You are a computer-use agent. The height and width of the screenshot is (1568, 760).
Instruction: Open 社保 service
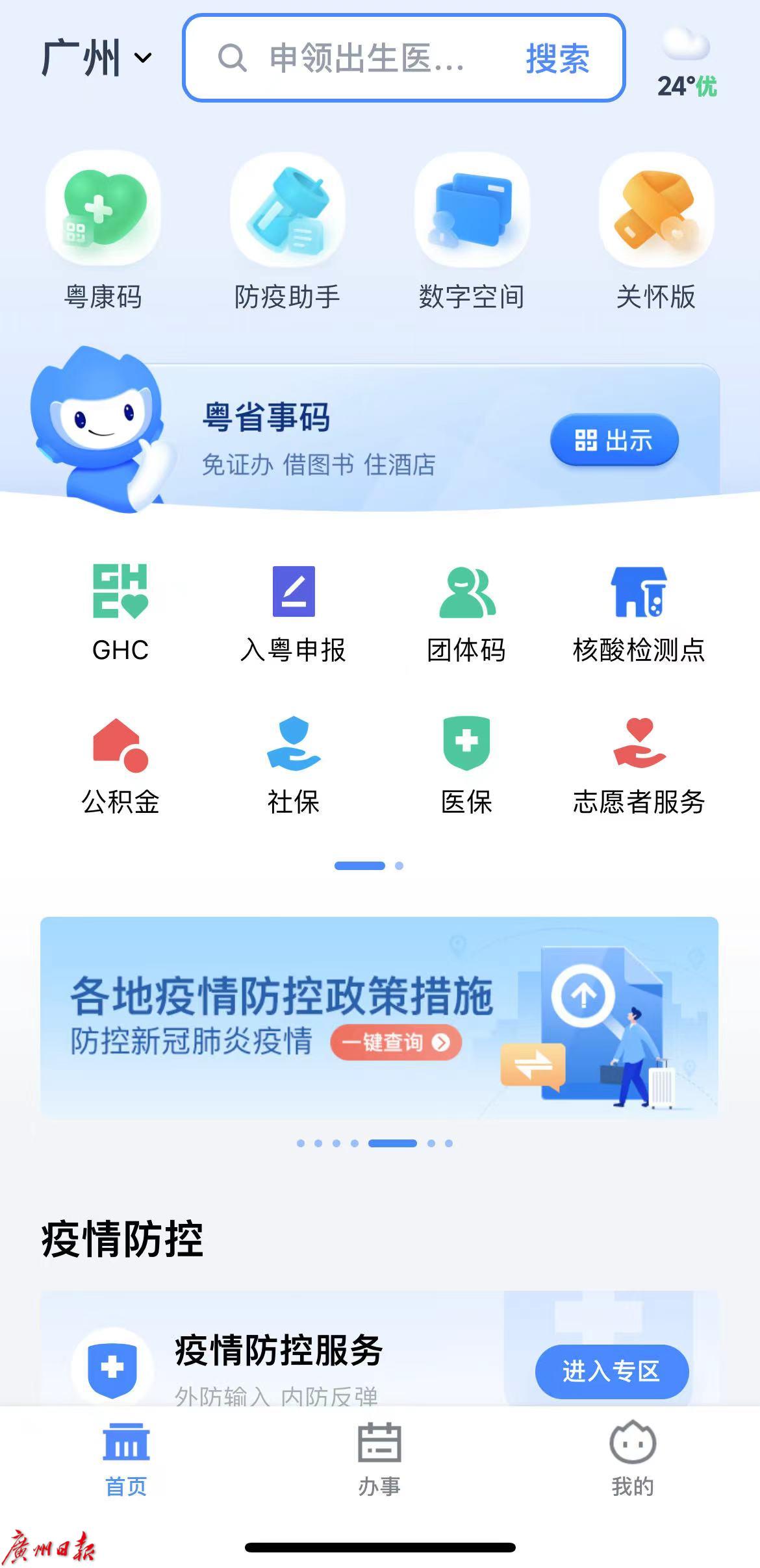coord(294,765)
